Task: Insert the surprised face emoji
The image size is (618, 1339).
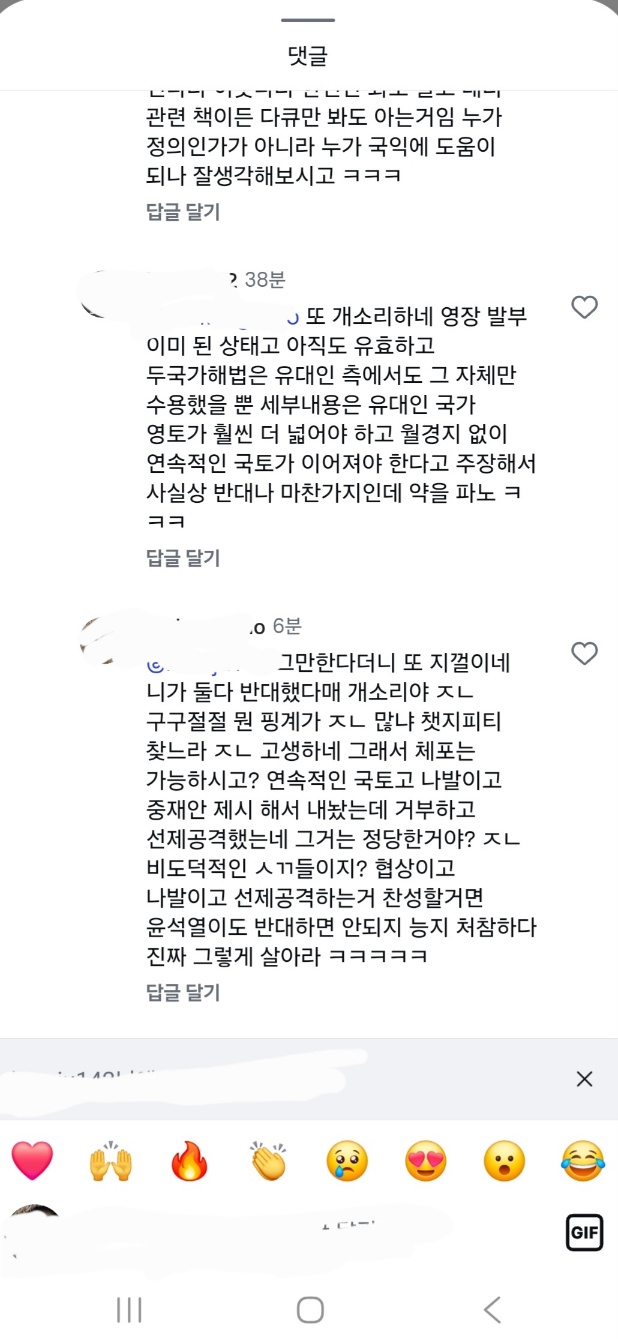Action: [x=504, y=1160]
